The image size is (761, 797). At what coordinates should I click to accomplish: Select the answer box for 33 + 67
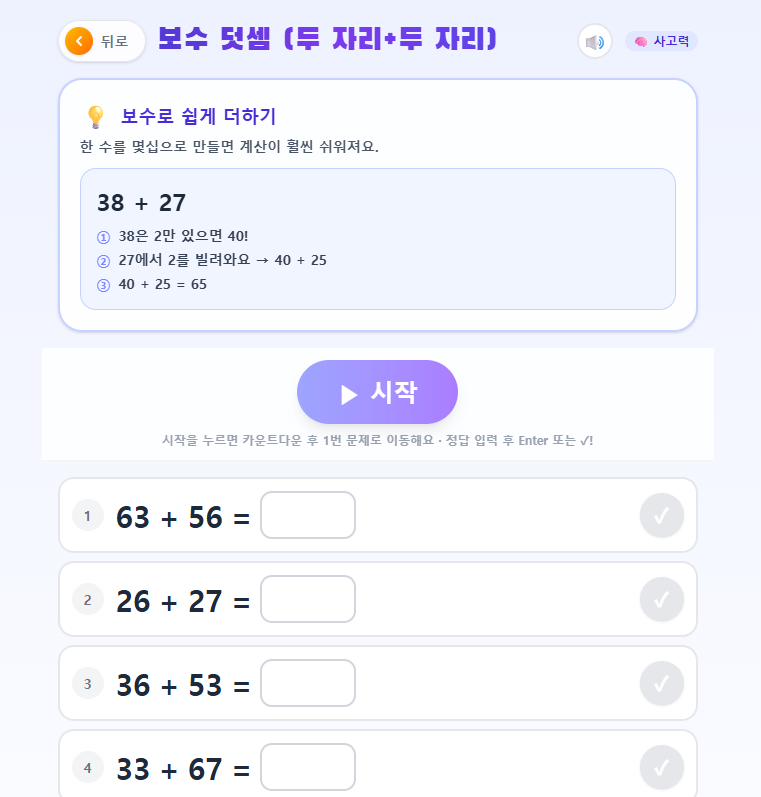pos(308,767)
